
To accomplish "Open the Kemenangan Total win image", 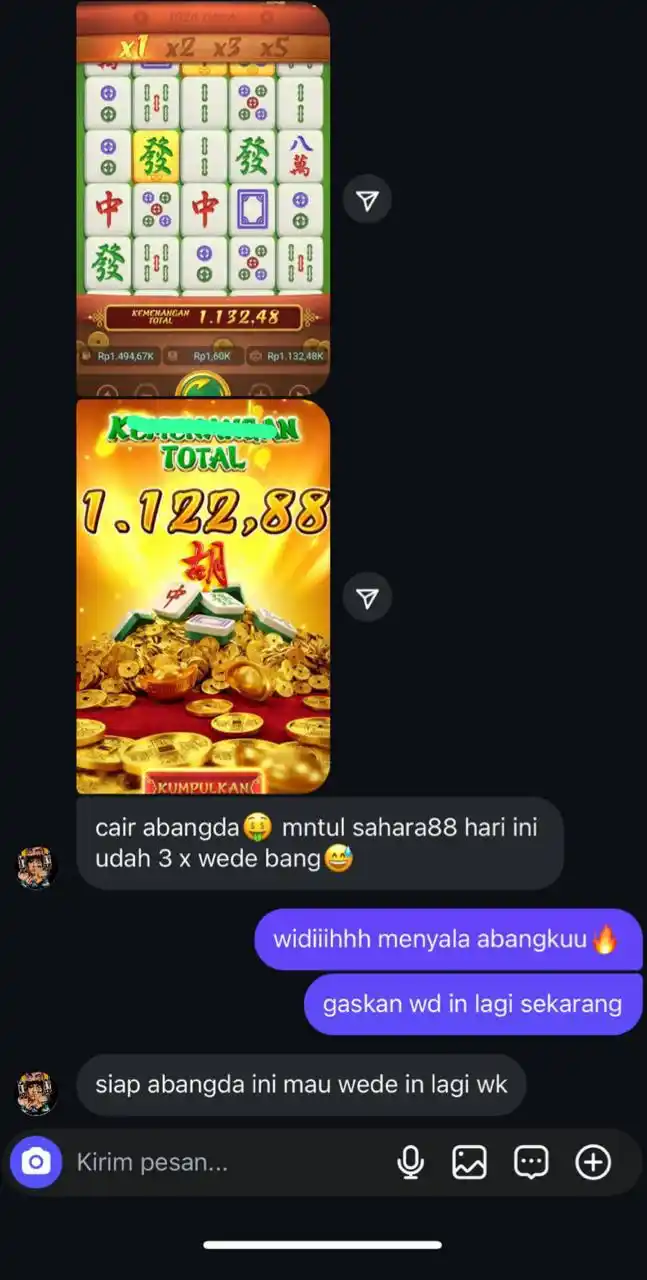I will (203, 597).
